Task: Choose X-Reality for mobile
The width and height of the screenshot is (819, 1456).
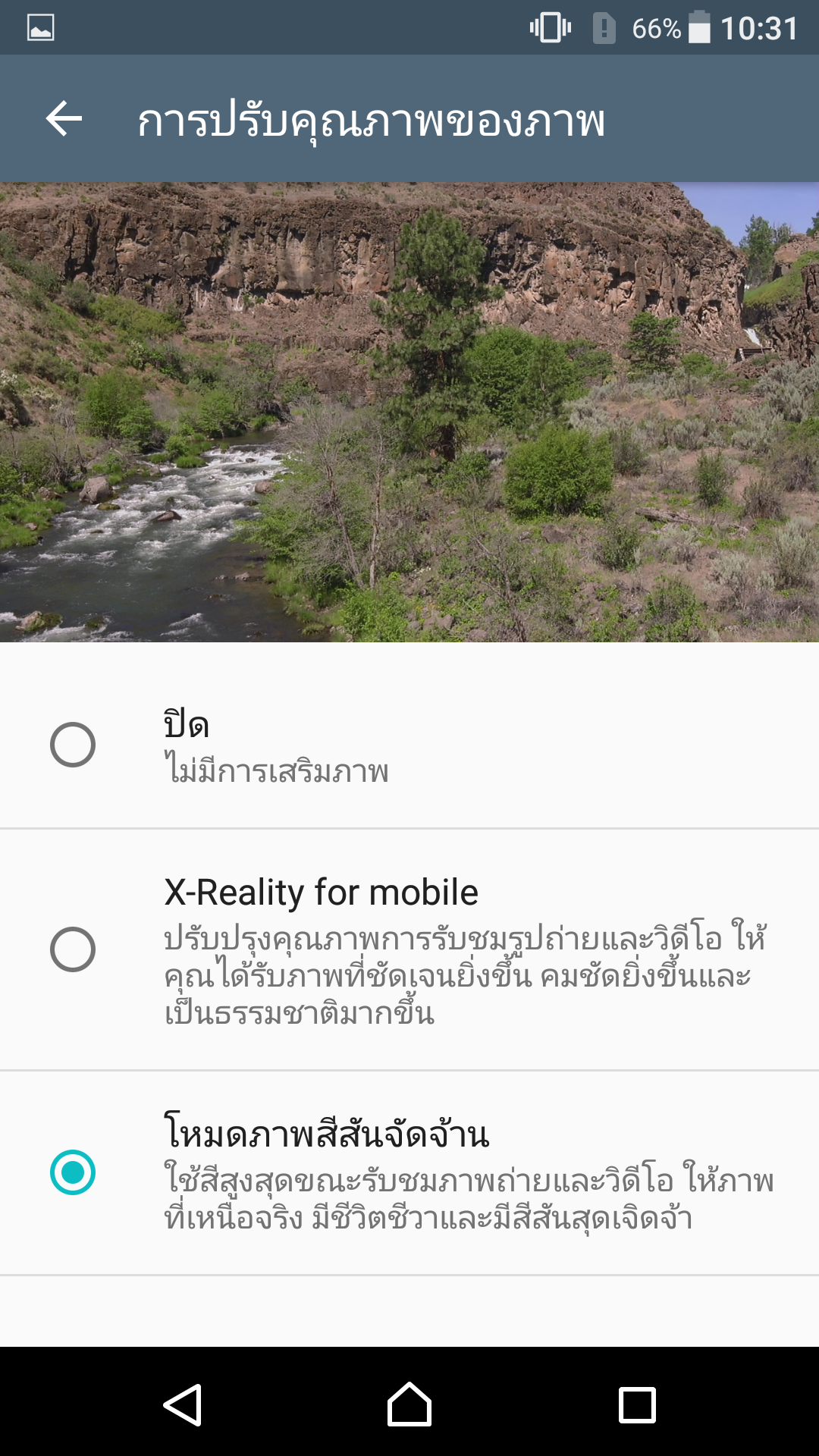Action: coord(409,949)
